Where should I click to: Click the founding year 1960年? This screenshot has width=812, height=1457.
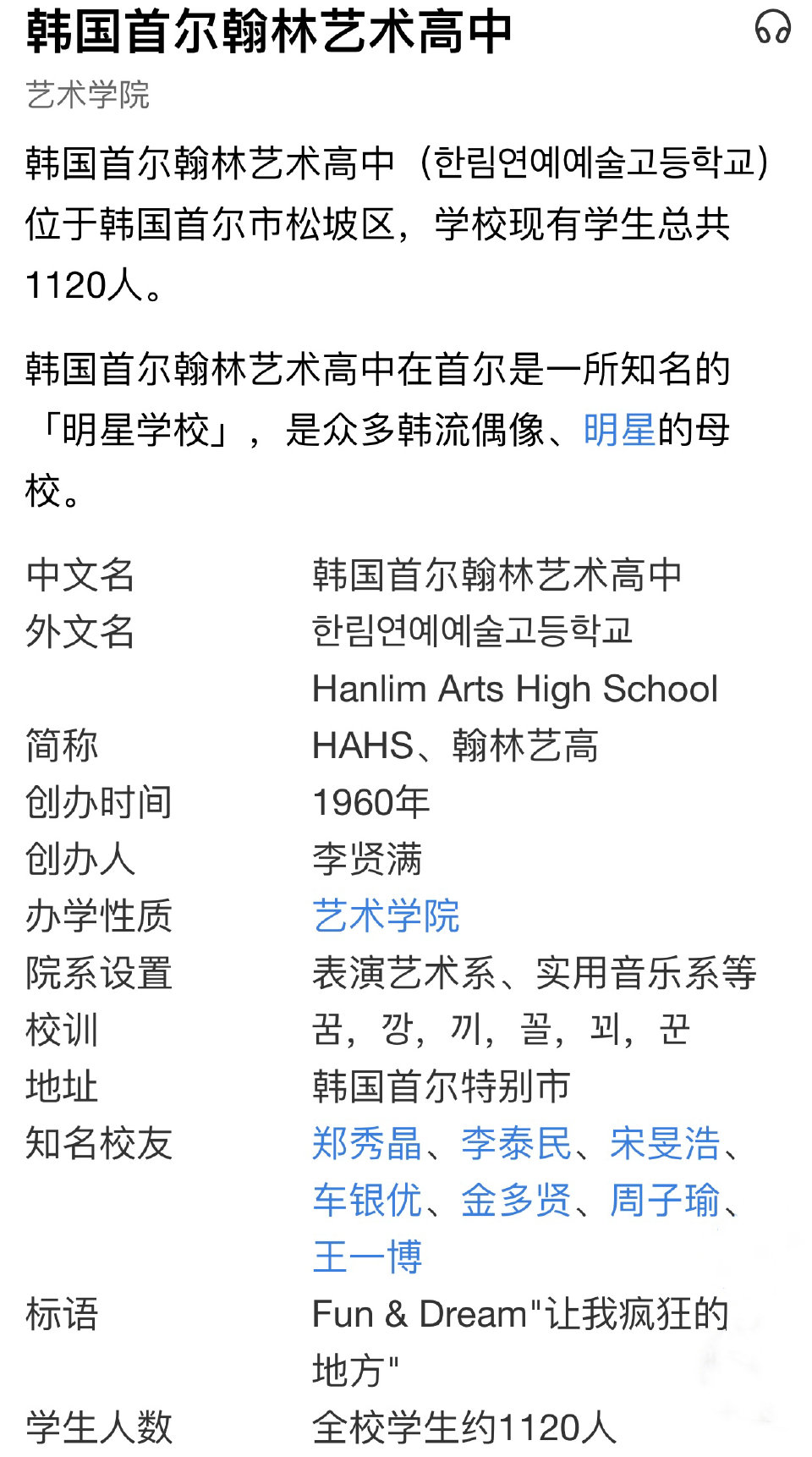370,802
